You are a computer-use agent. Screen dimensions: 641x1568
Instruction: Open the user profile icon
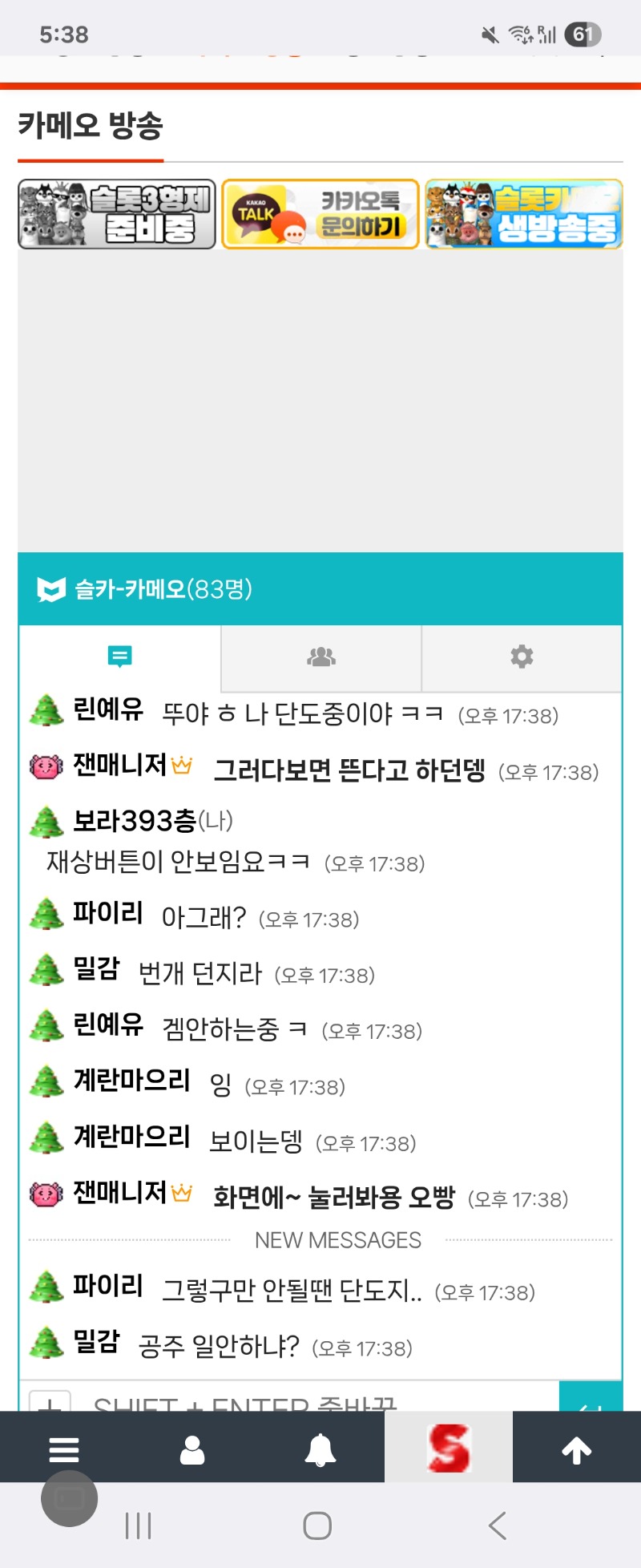[x=192, y=1450]
